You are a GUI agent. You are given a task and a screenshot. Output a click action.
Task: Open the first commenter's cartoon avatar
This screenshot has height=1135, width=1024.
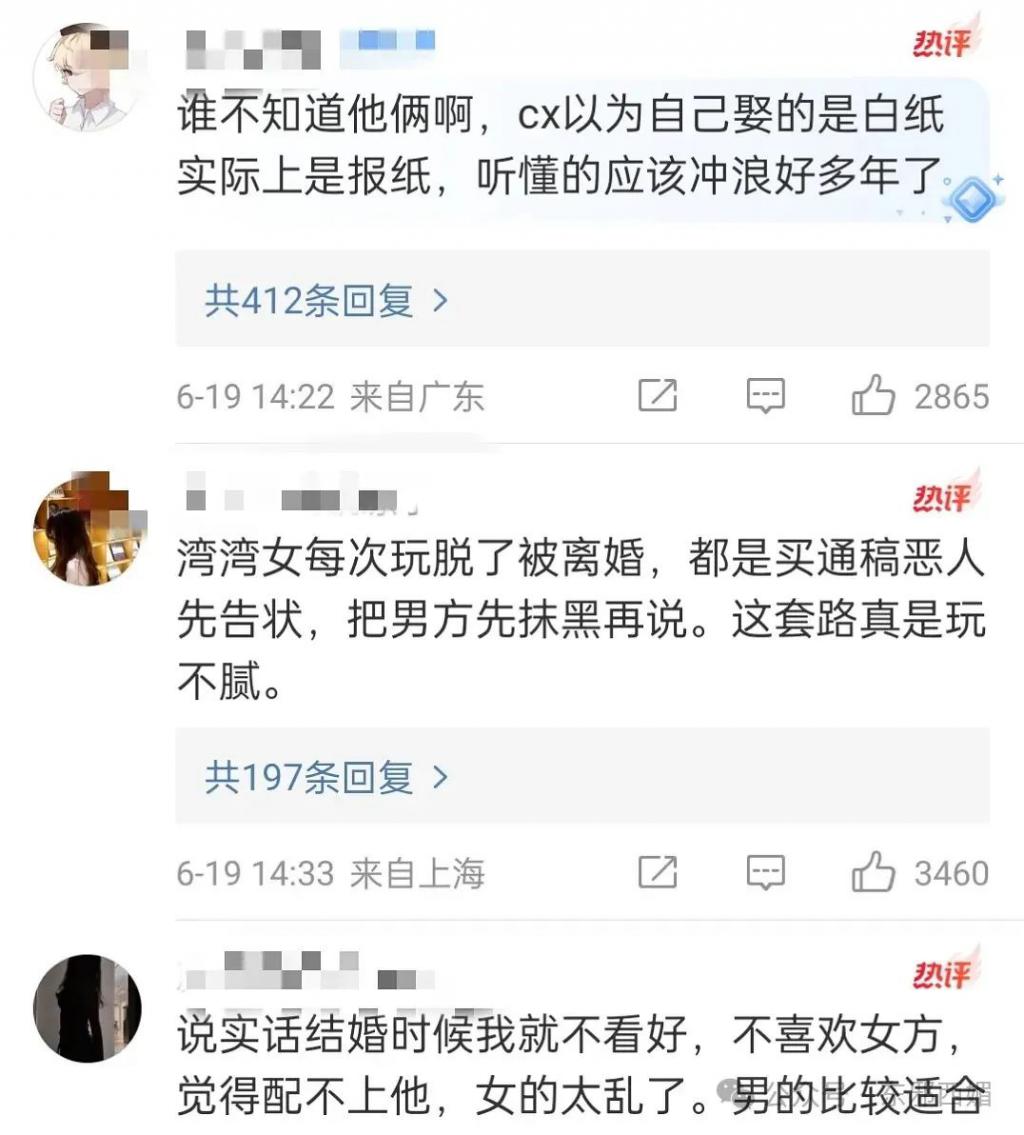[83, 76]
